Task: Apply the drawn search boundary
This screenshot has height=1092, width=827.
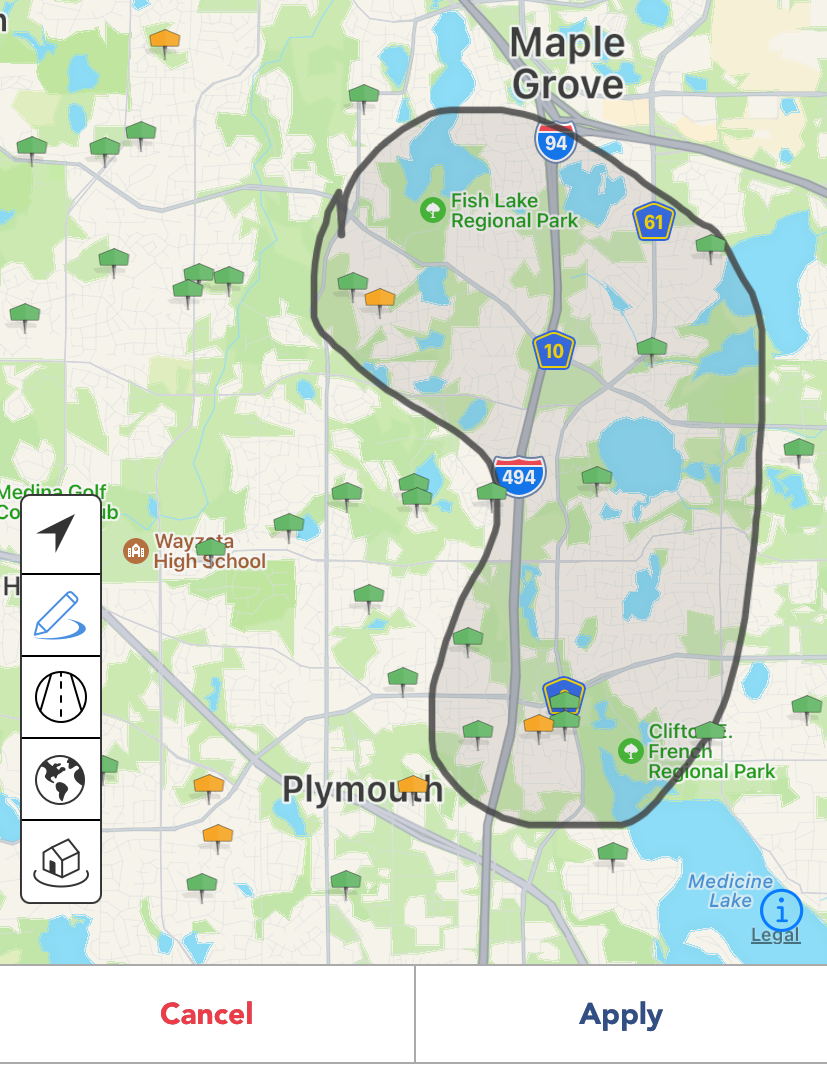Action: coord(620,1013)
